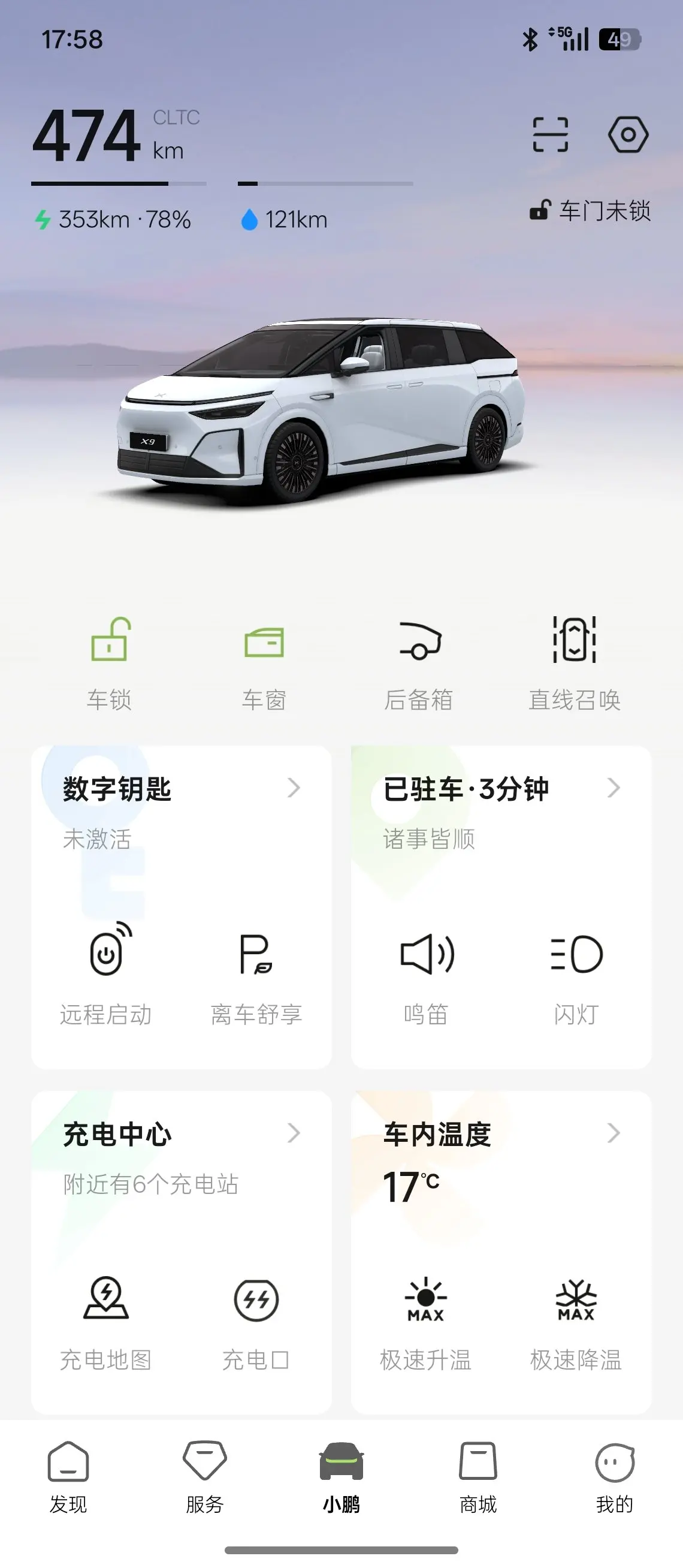Activate 远程启动 remote start
683x1568 pixels.
[x=106, y=974]
